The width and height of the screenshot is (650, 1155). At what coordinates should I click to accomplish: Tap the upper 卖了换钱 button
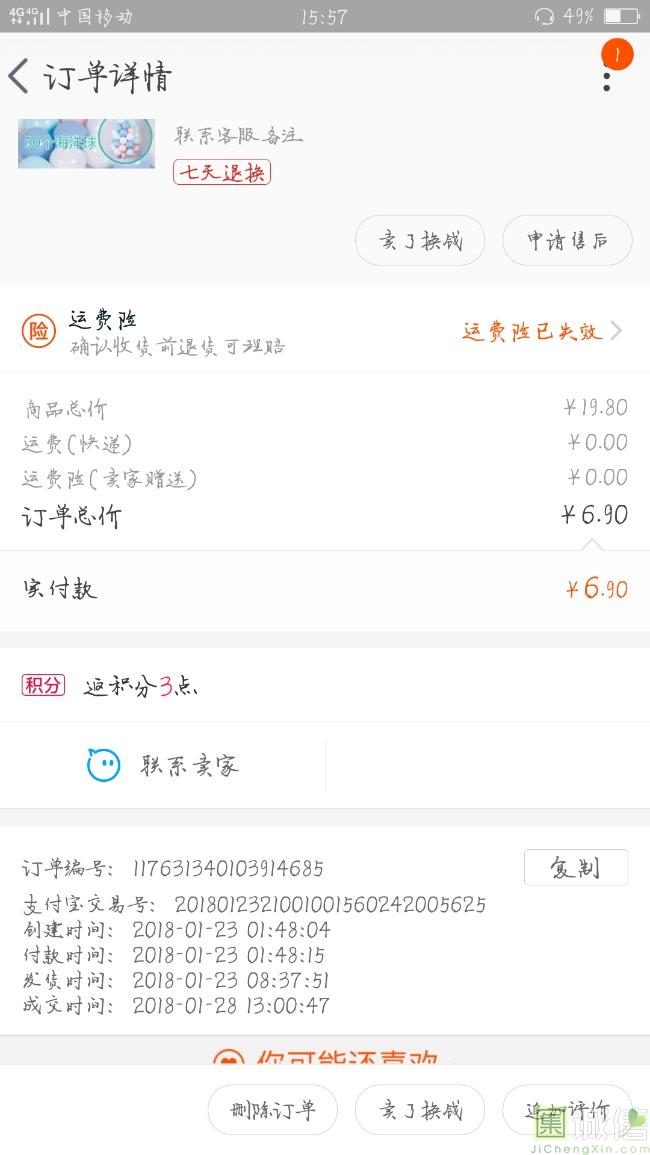point(420,241)
